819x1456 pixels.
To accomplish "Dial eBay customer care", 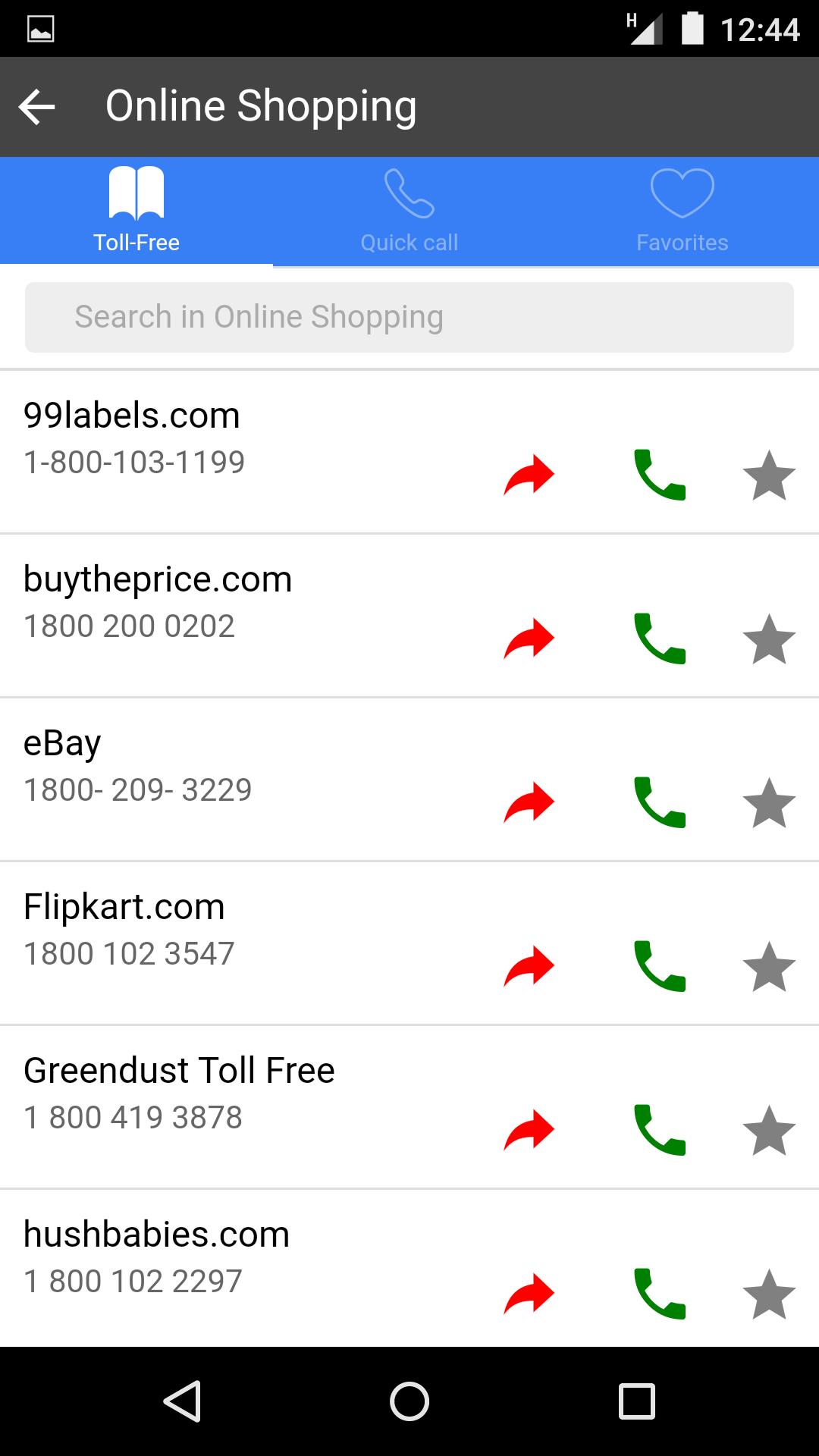I will click(x=659, y=803).
